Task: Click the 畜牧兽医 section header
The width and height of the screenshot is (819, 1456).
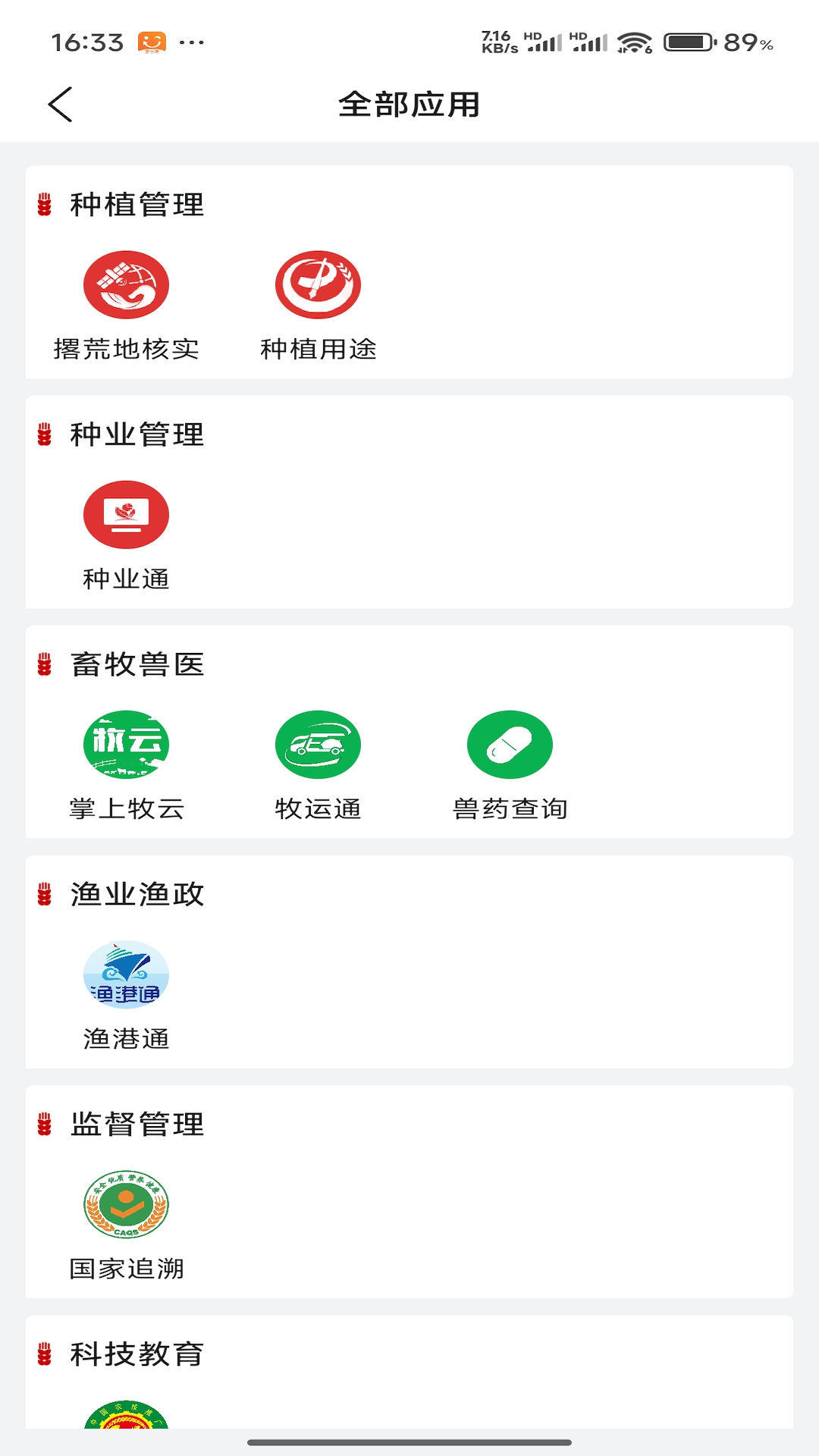Action: [135, 664]
